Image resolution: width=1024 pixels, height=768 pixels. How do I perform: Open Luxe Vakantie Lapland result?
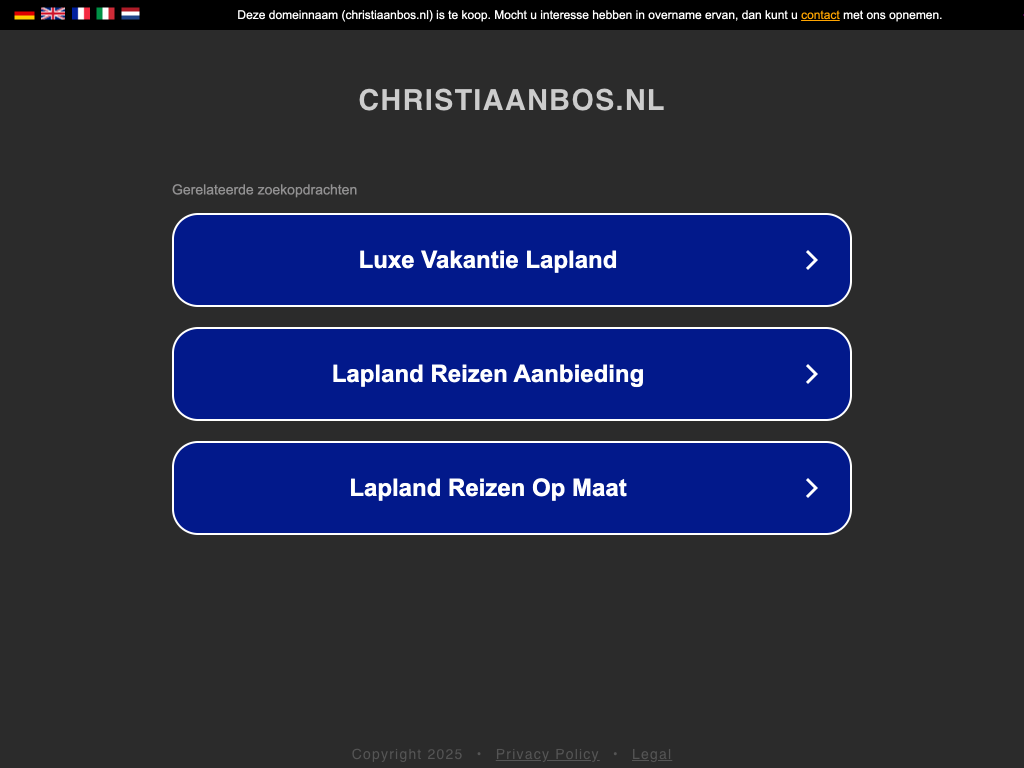tap(511, 260)
